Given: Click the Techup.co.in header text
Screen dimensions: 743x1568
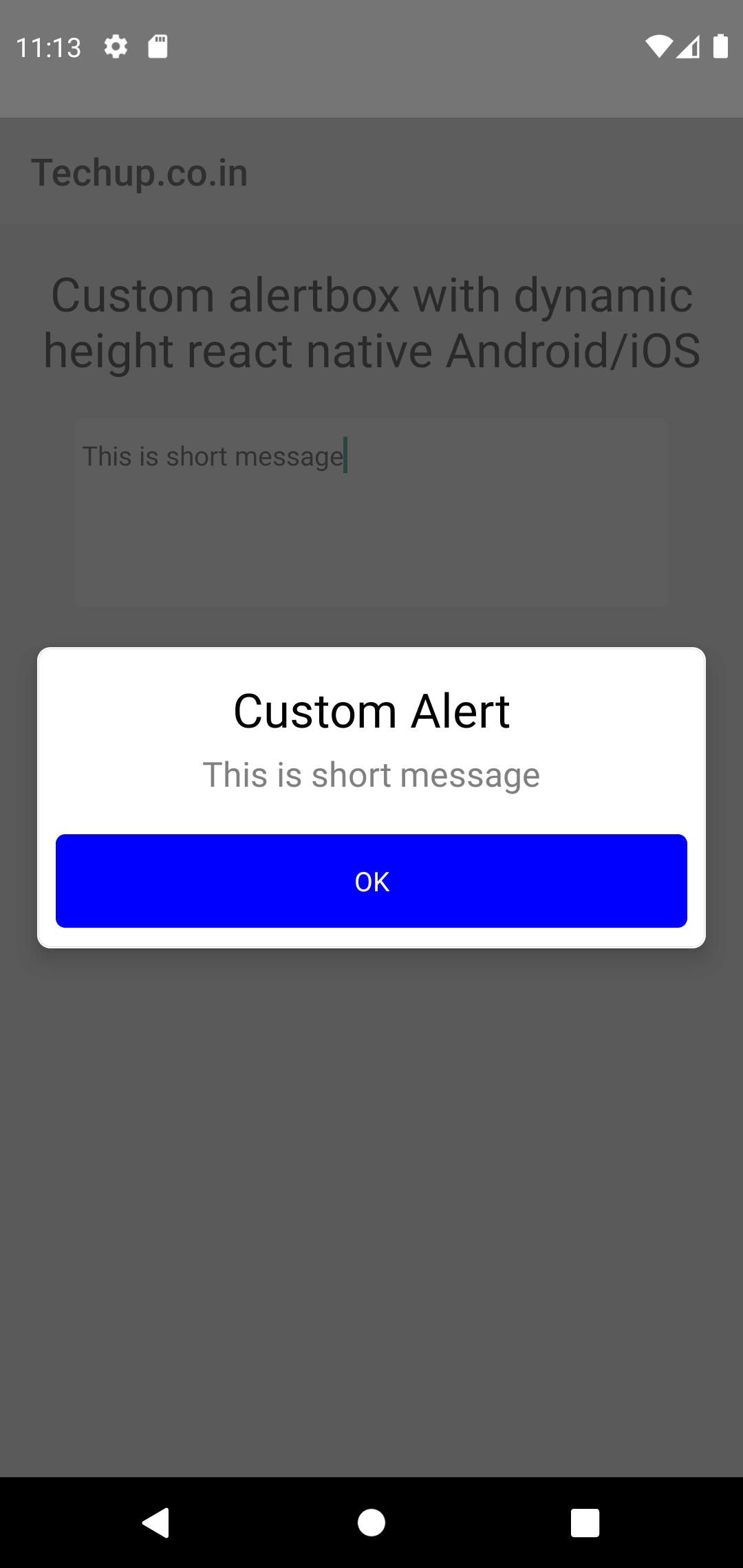Looking at the screenshot, I should point(139,172).
